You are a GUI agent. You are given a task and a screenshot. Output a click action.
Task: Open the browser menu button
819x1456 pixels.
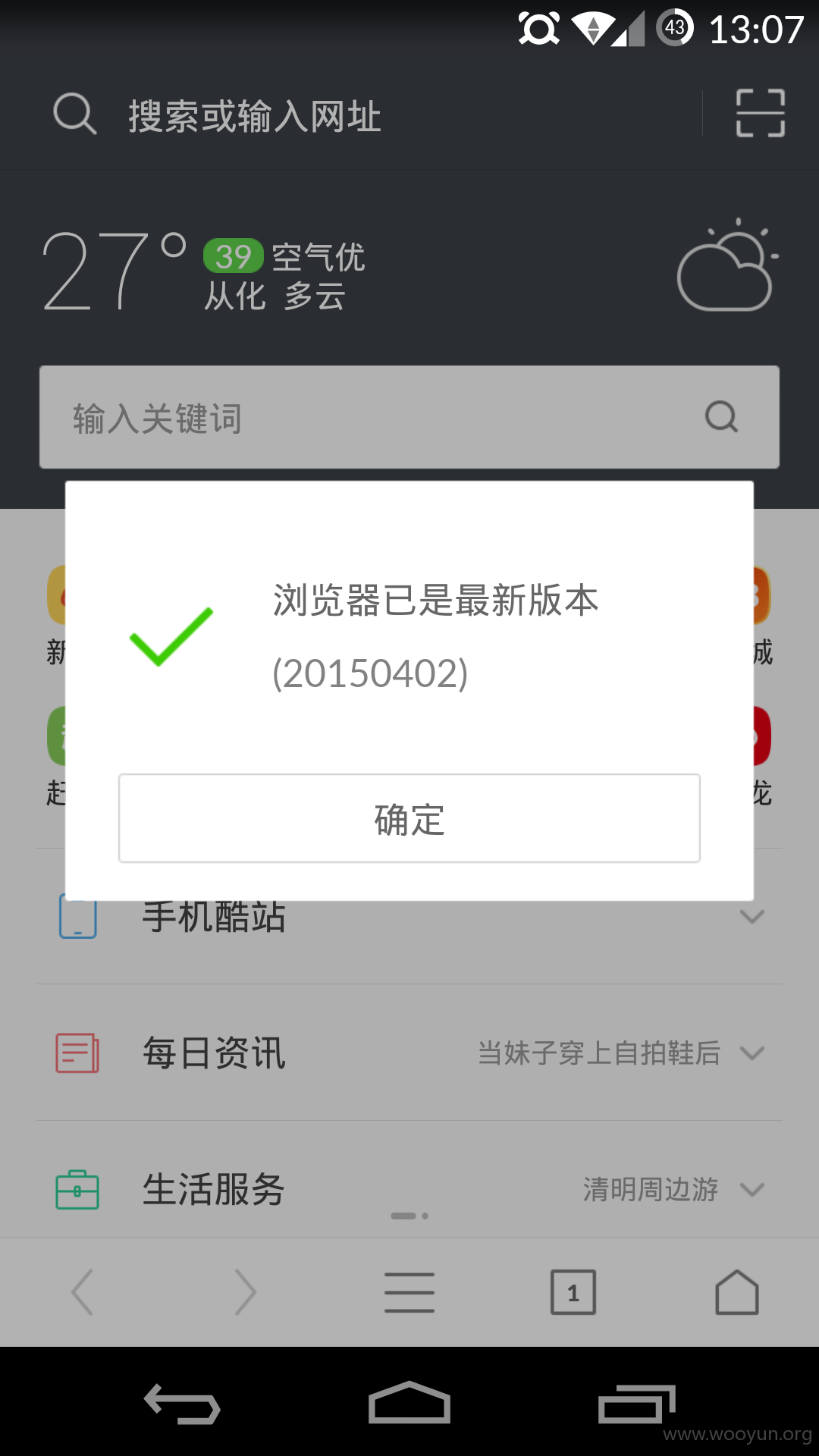pos(409,1292)
